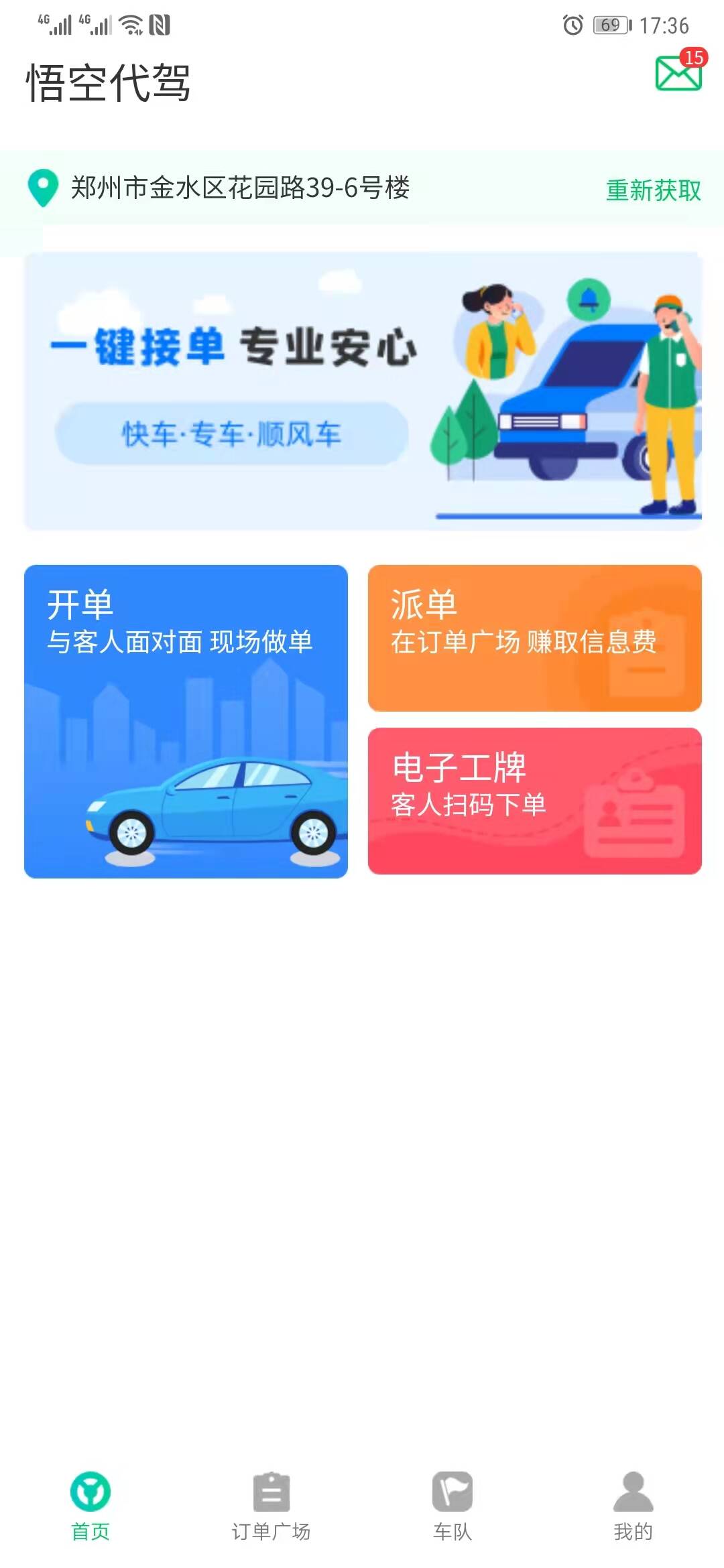The width and height of the screenshot is (724, 1568).
Task: Tap the NFC icon in status bar
Action: [x=160, y=25]
